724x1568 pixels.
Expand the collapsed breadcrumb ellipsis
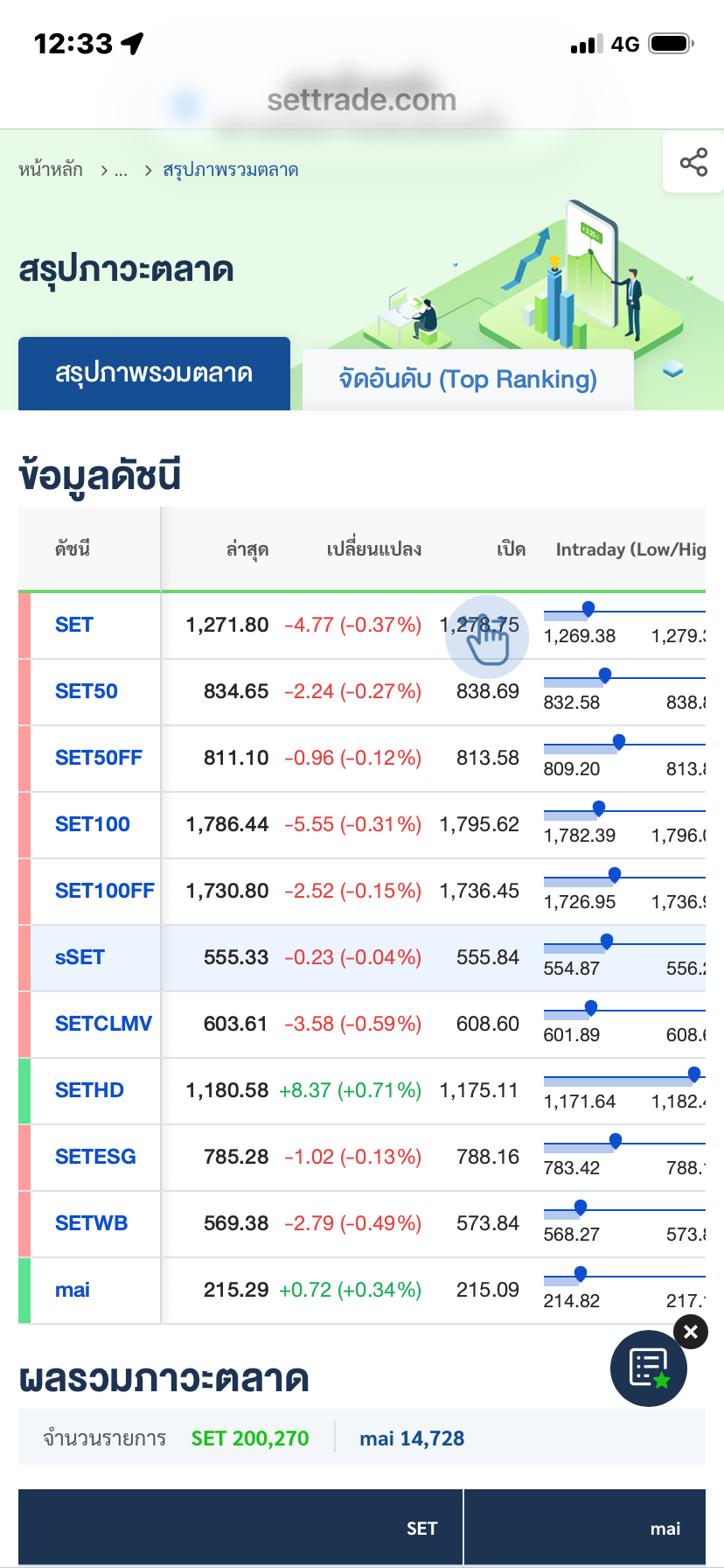pyautogui.click(x=121, y=170)
